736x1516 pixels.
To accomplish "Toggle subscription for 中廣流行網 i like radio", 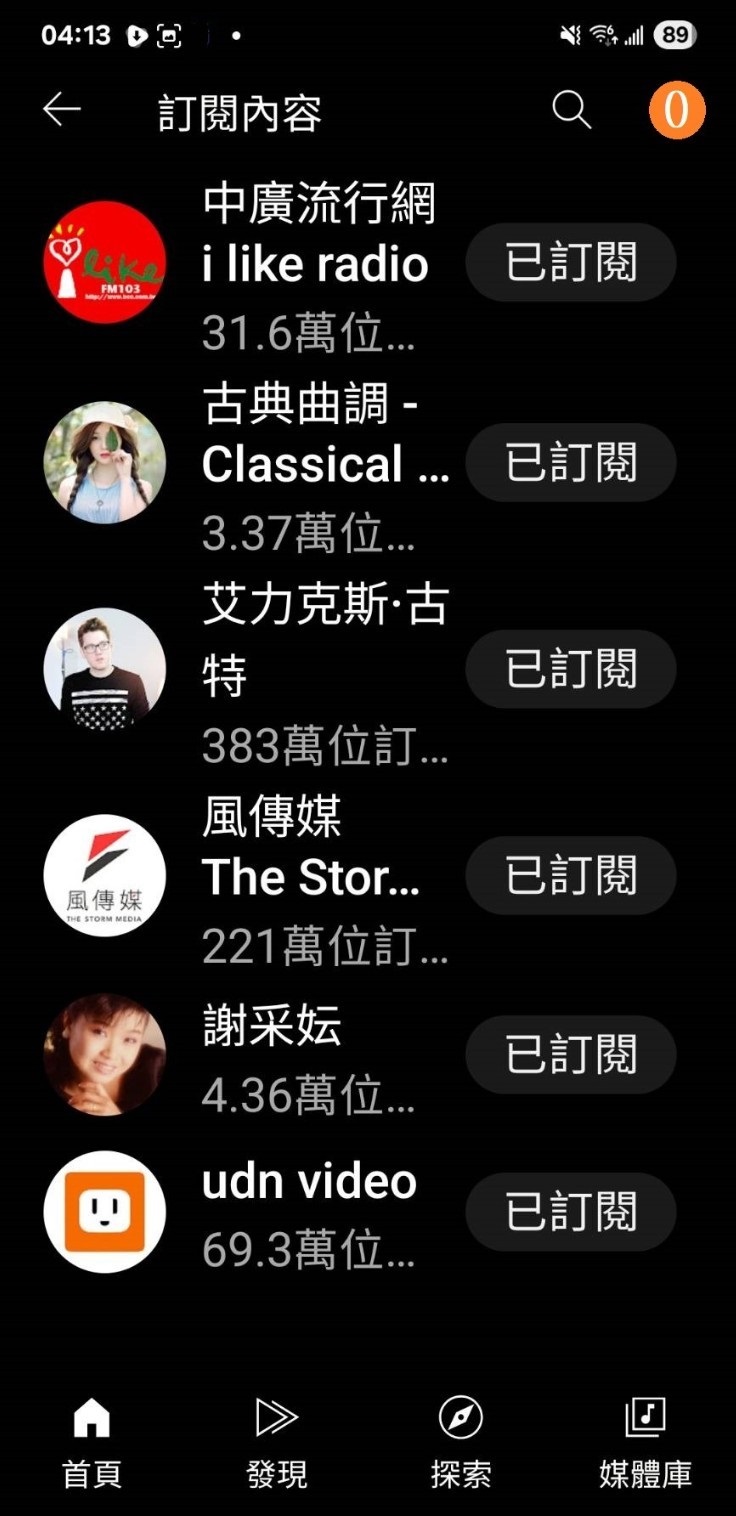I will 570,262.
